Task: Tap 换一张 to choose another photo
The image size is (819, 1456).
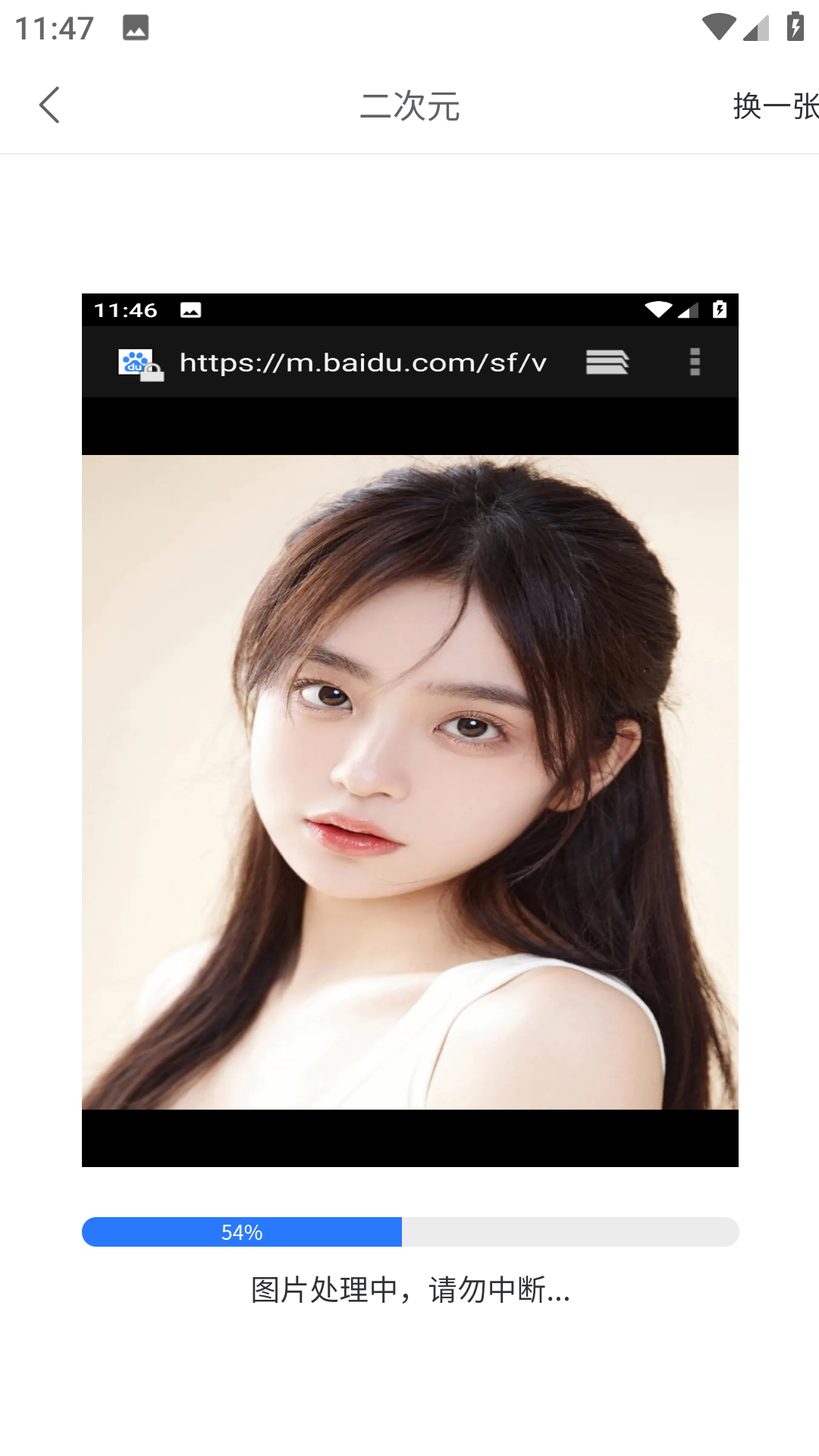Action: click(x=775, y=106)
